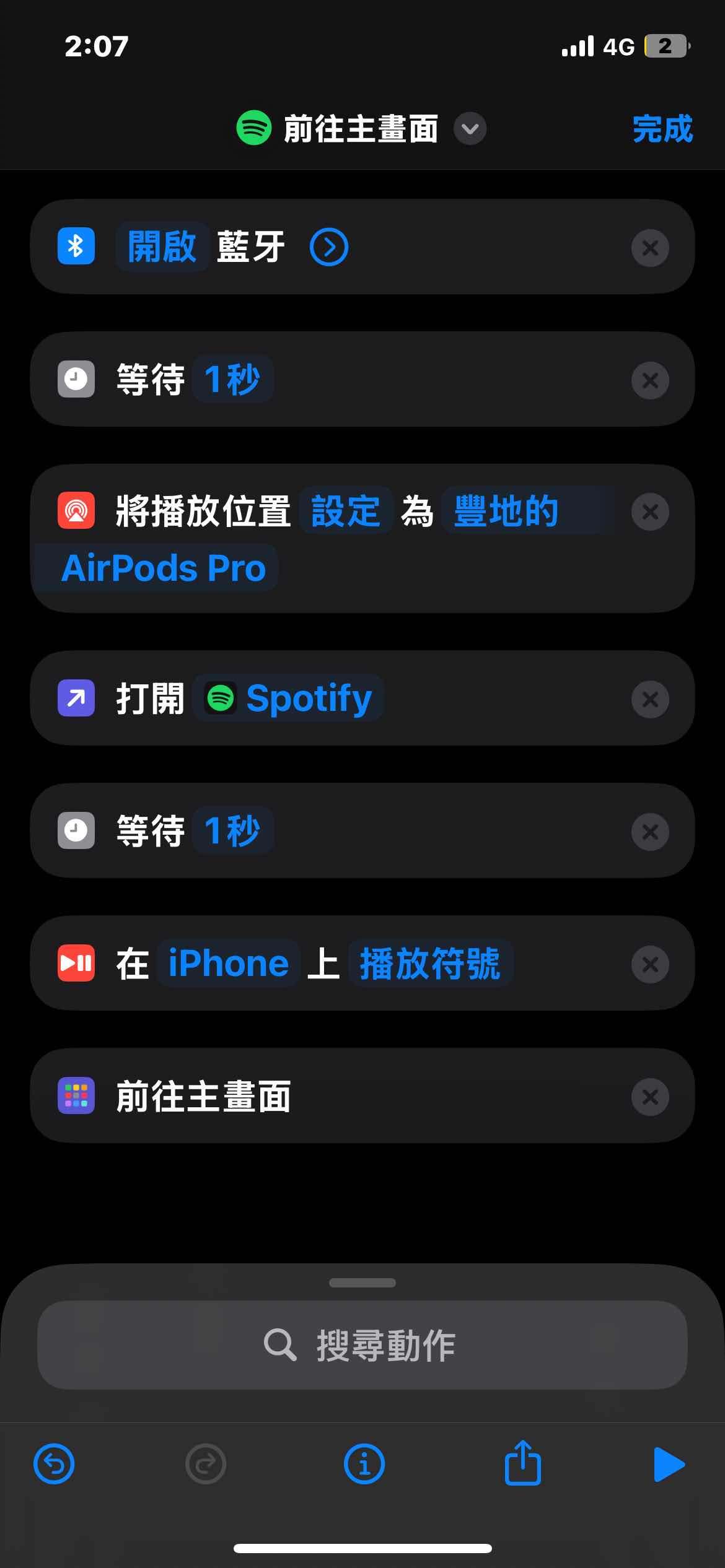Open the shortcut name dropdown chevron
The height and width of the screenshot is (1568, 725).
tap(470, 129)
